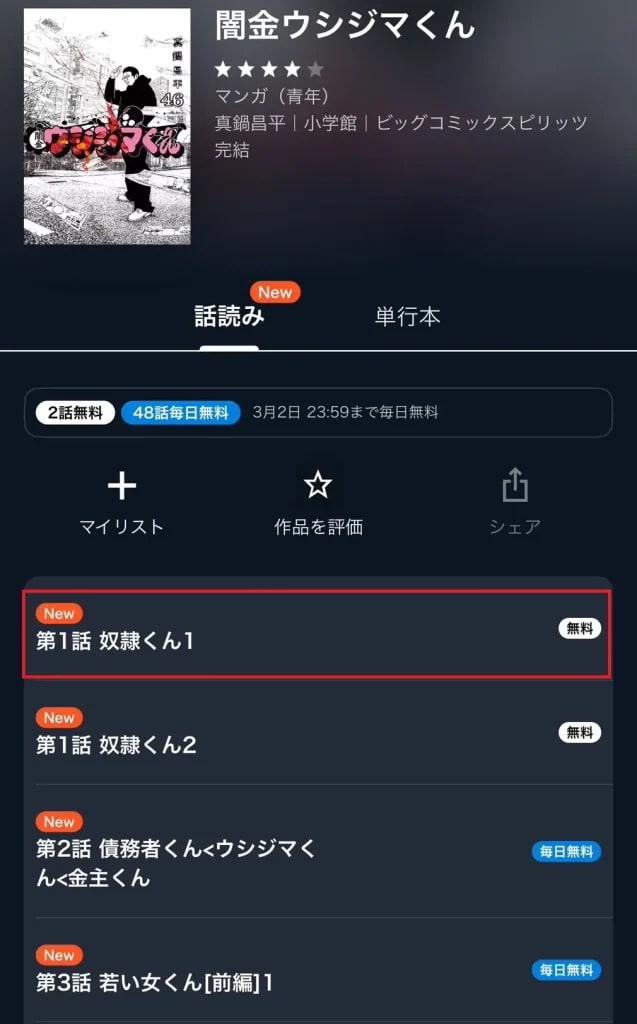Screen dimensions: 637x1024
Task: Switch to the 話読み tab
Action: pyautogui.click(x=229, y=317)
